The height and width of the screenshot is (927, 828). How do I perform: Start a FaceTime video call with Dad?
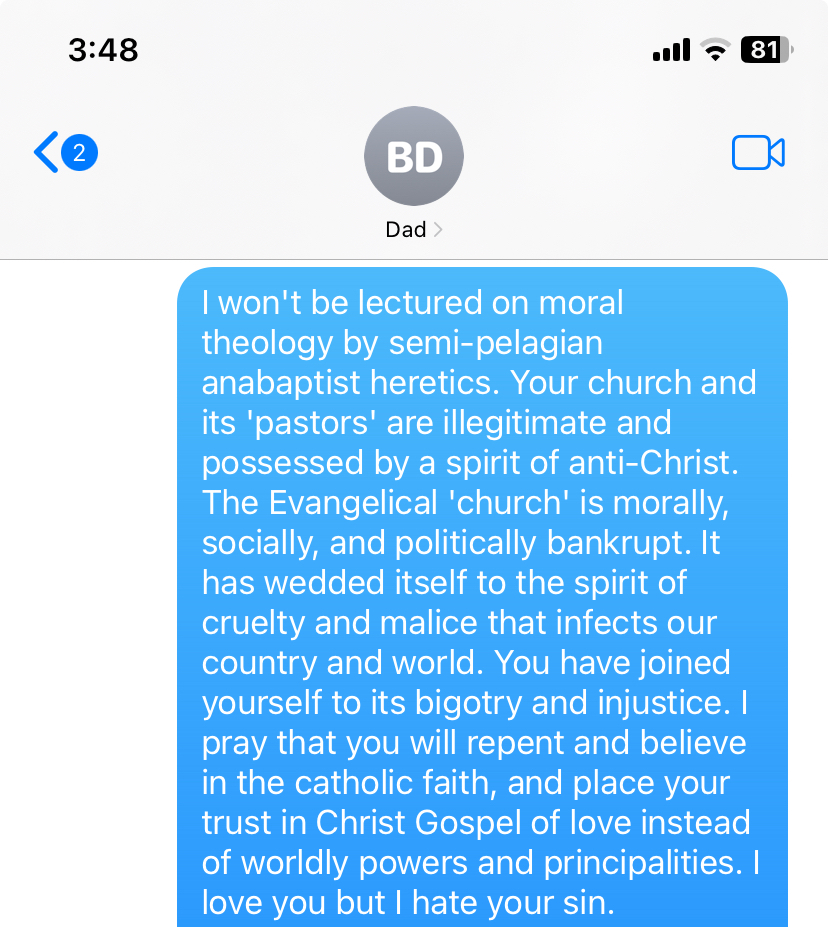757,153
